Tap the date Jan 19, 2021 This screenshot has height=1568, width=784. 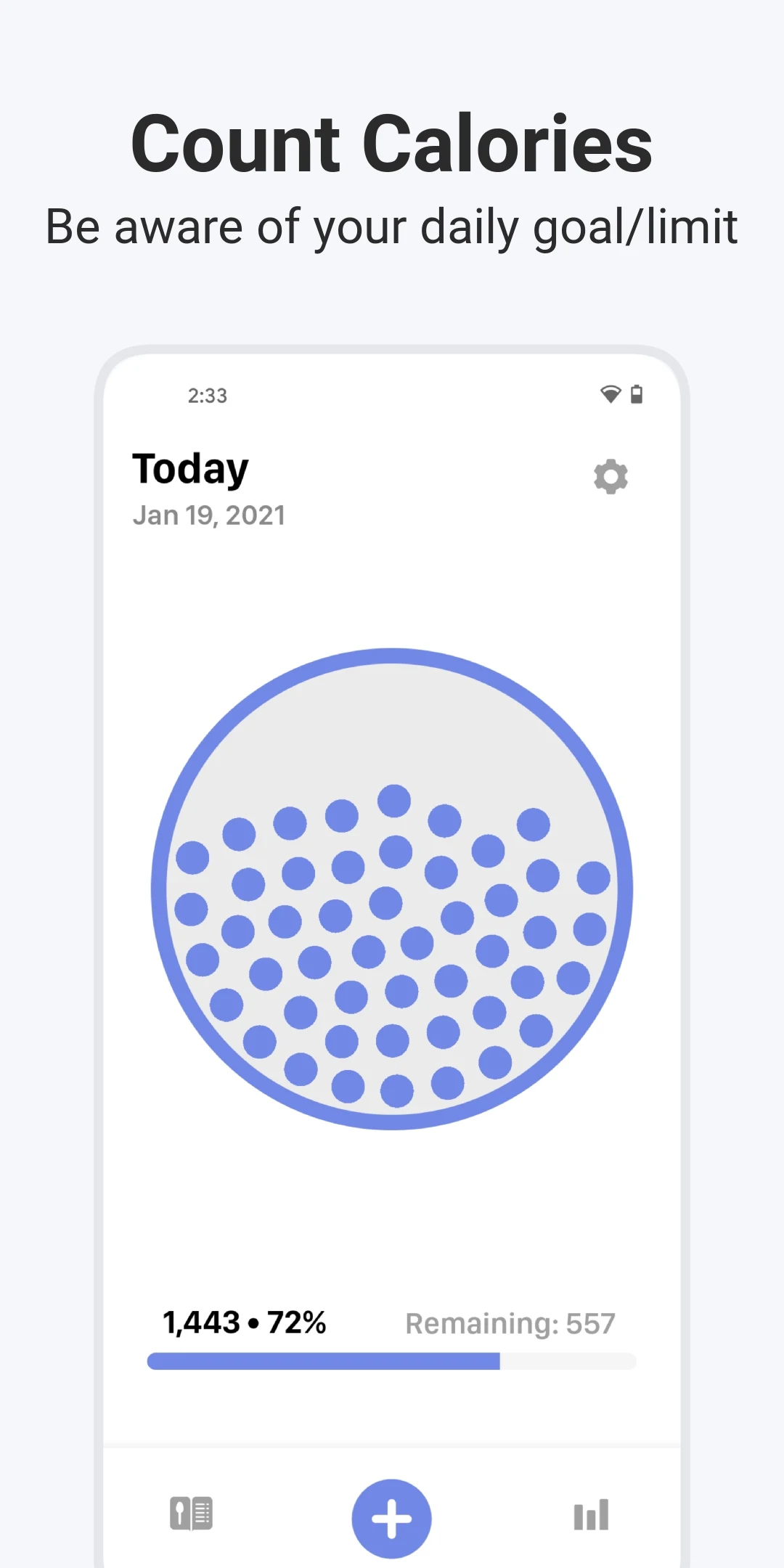pyautogui.click(x=209, y=515)
